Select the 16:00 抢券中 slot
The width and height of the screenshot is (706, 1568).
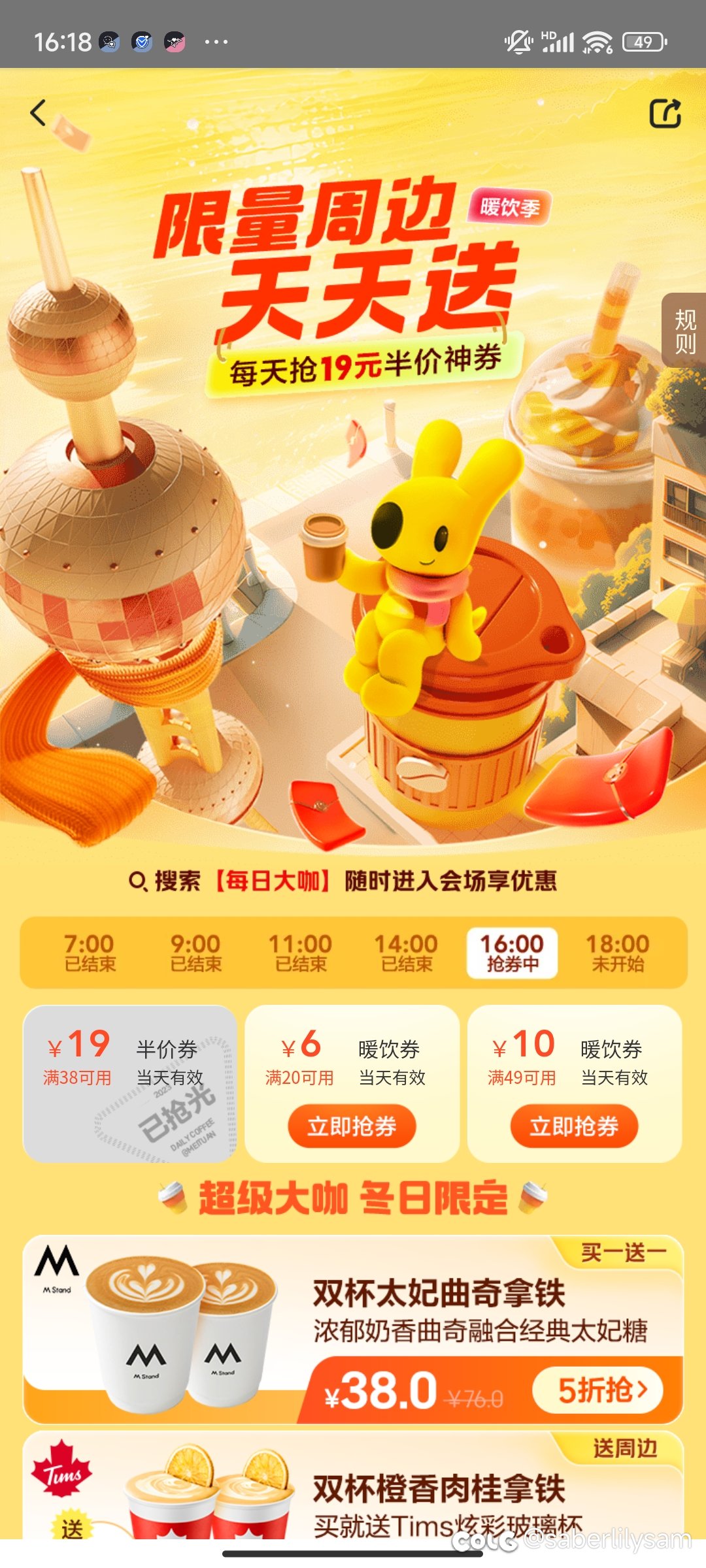tap(512, 953)
